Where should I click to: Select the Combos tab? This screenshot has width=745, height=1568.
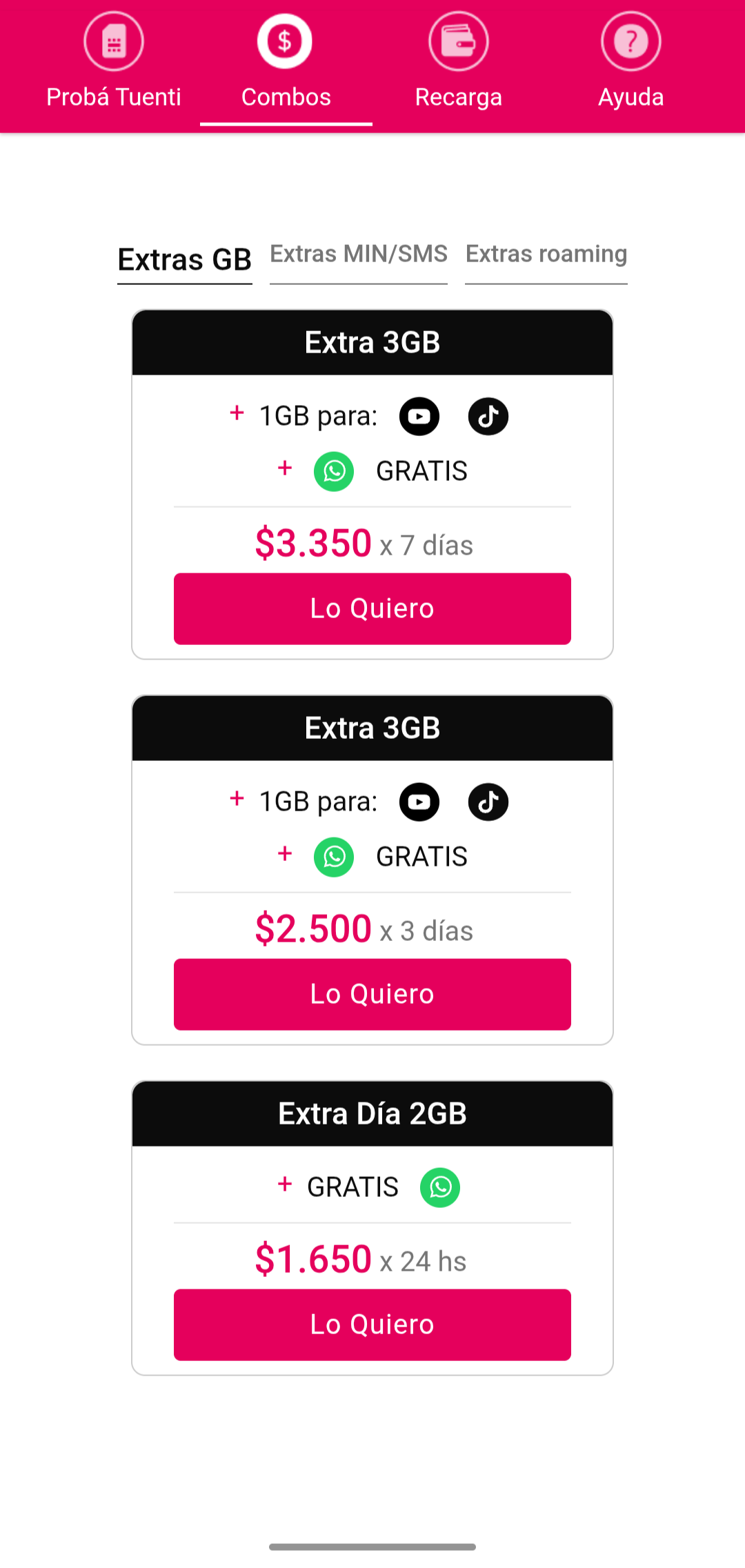point(286,63)
